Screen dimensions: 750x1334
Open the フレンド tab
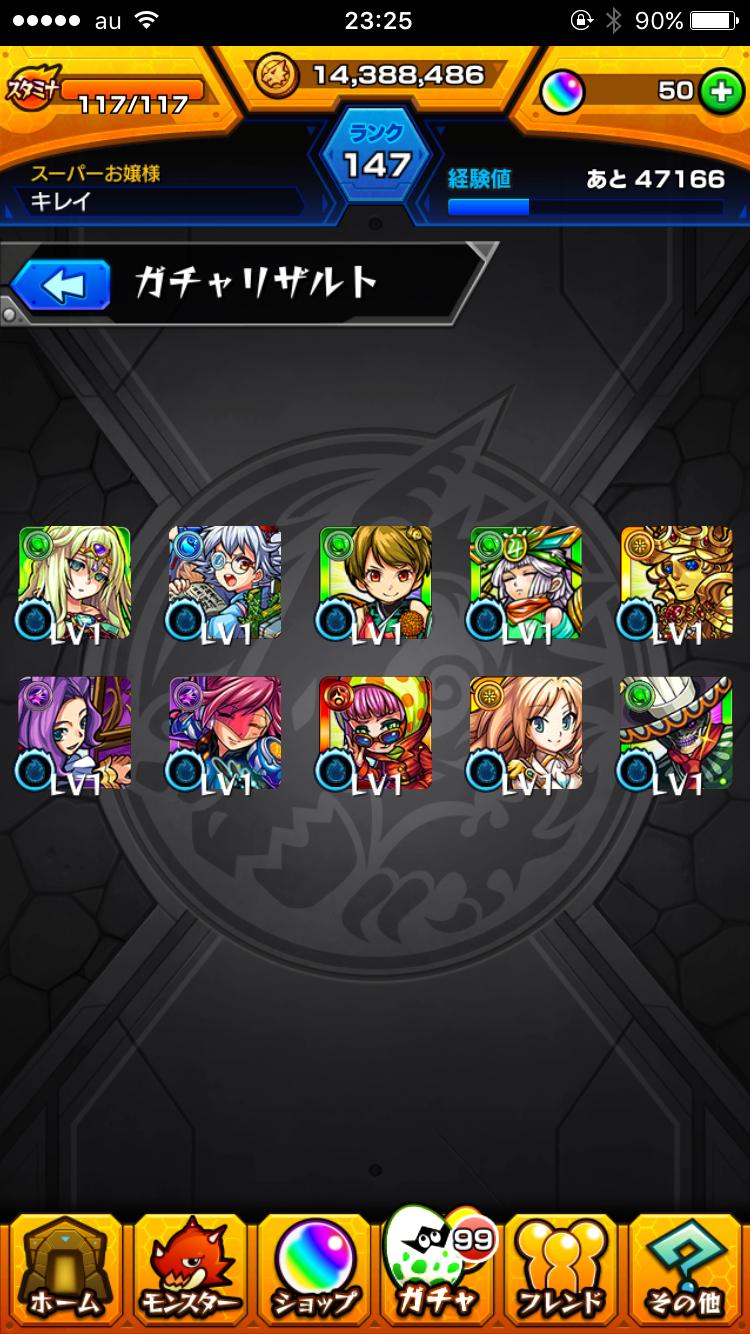pyautogui.click(x=560, y=1270)
